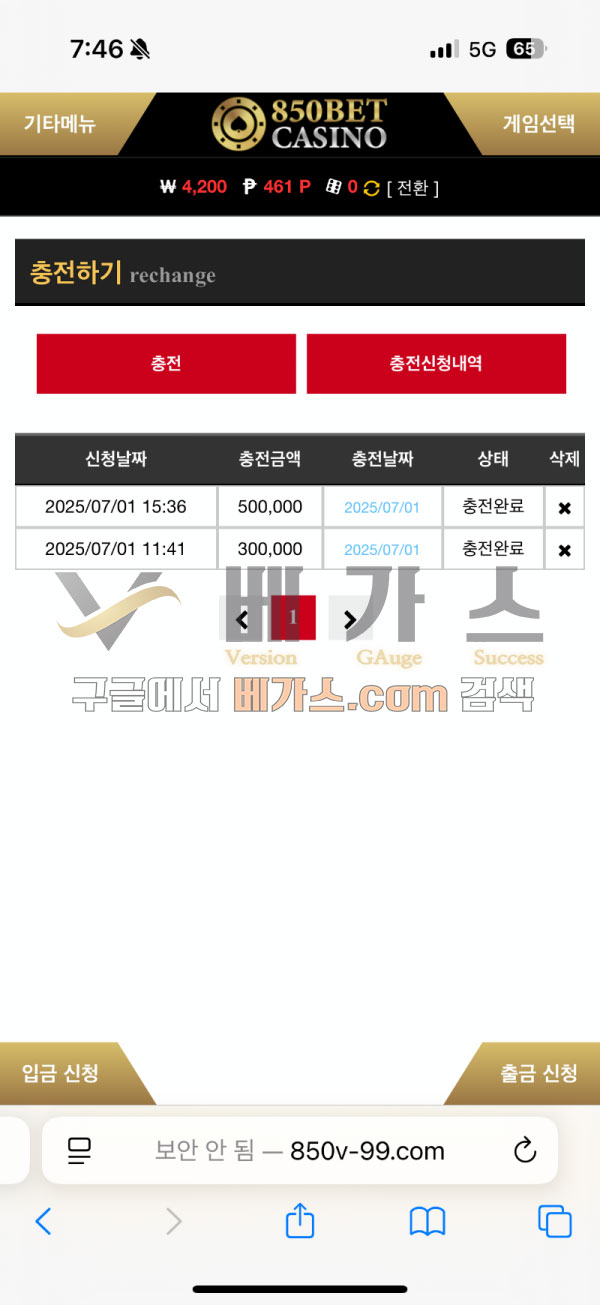Select the 충전 button

[166, 363]
